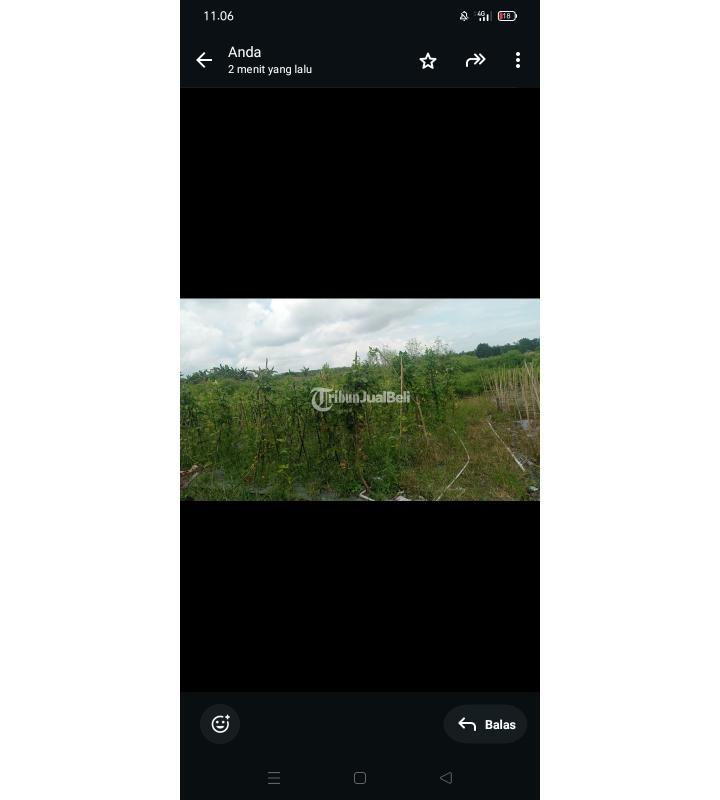Forward this image
This screenshot has width=720, height=800.
coord(475,60)
